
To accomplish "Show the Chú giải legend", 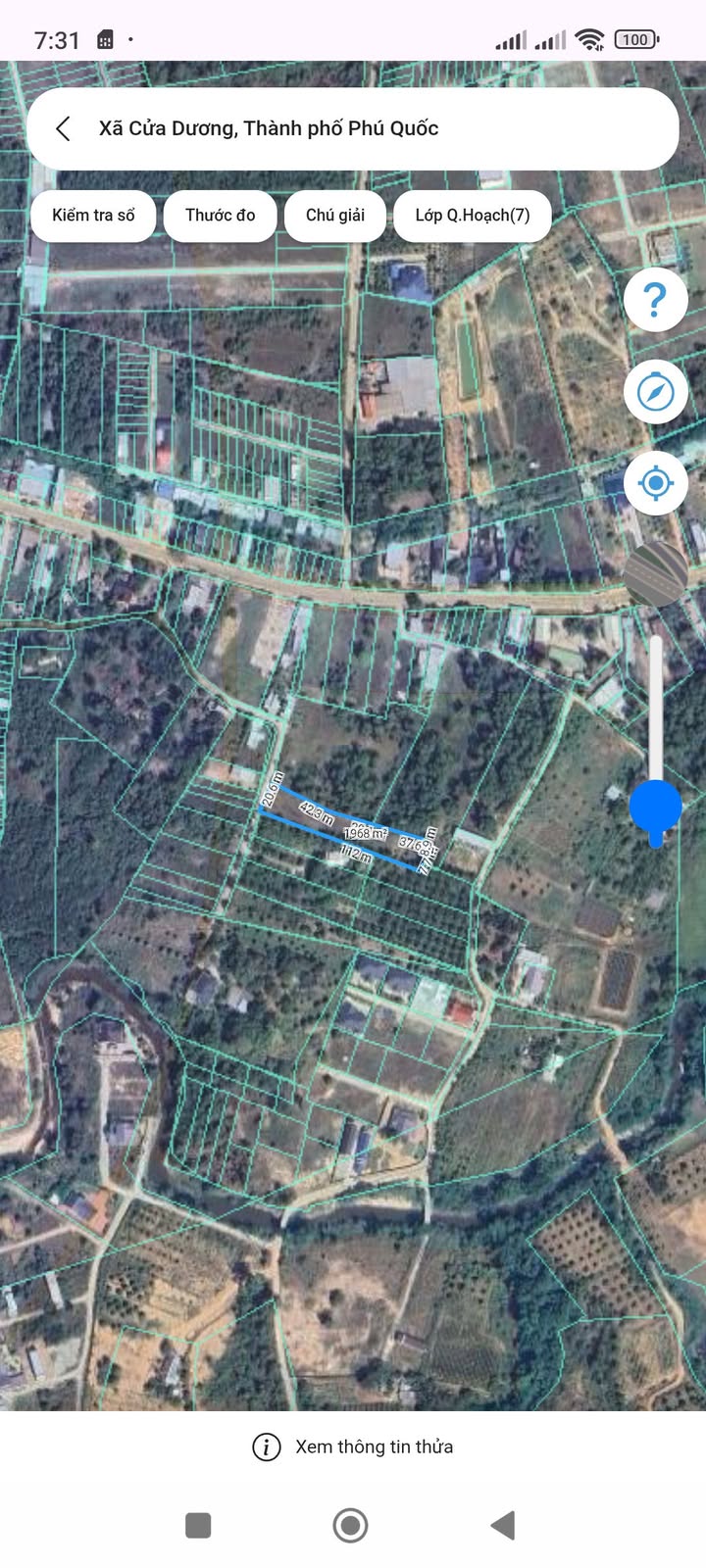I will [x=335, y=216].
